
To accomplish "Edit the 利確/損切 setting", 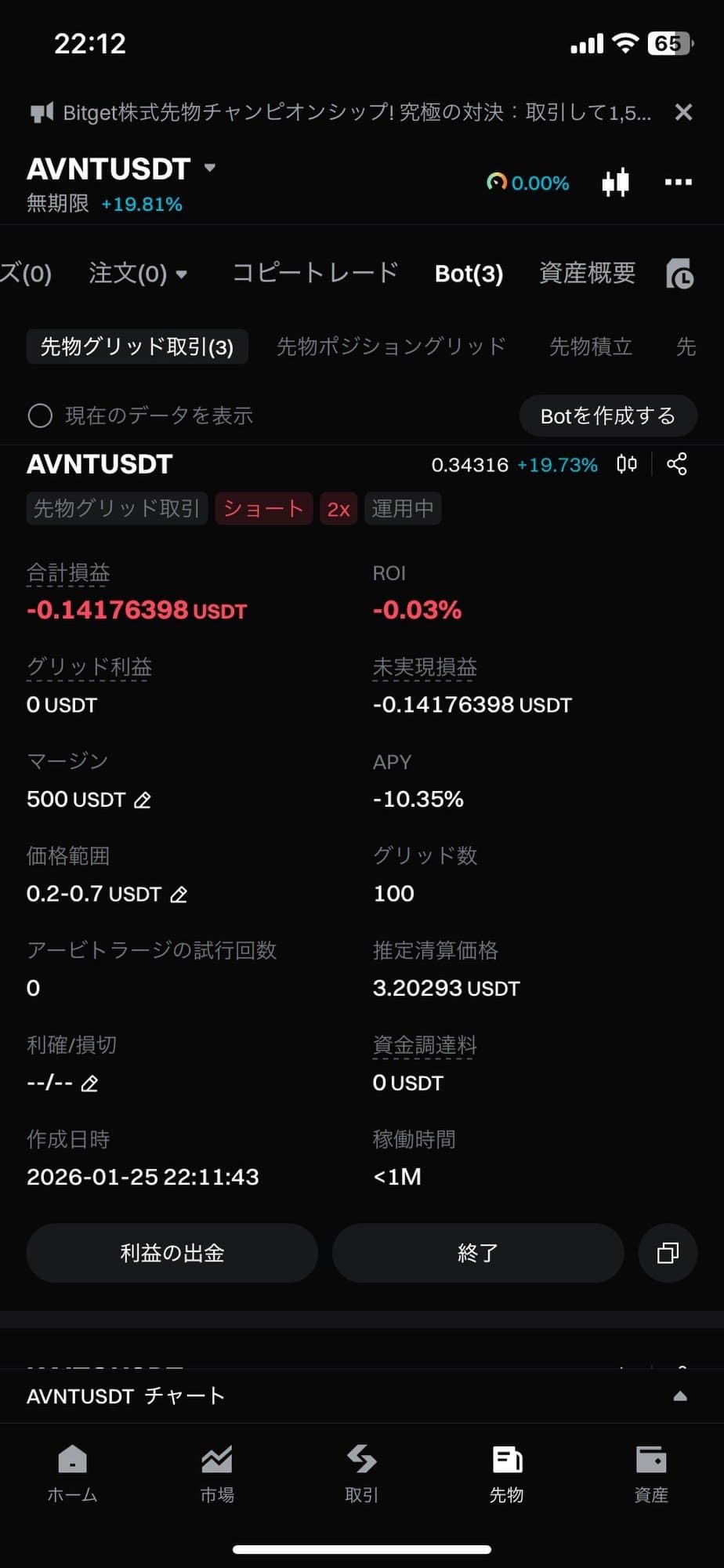I will (90, 1083).
